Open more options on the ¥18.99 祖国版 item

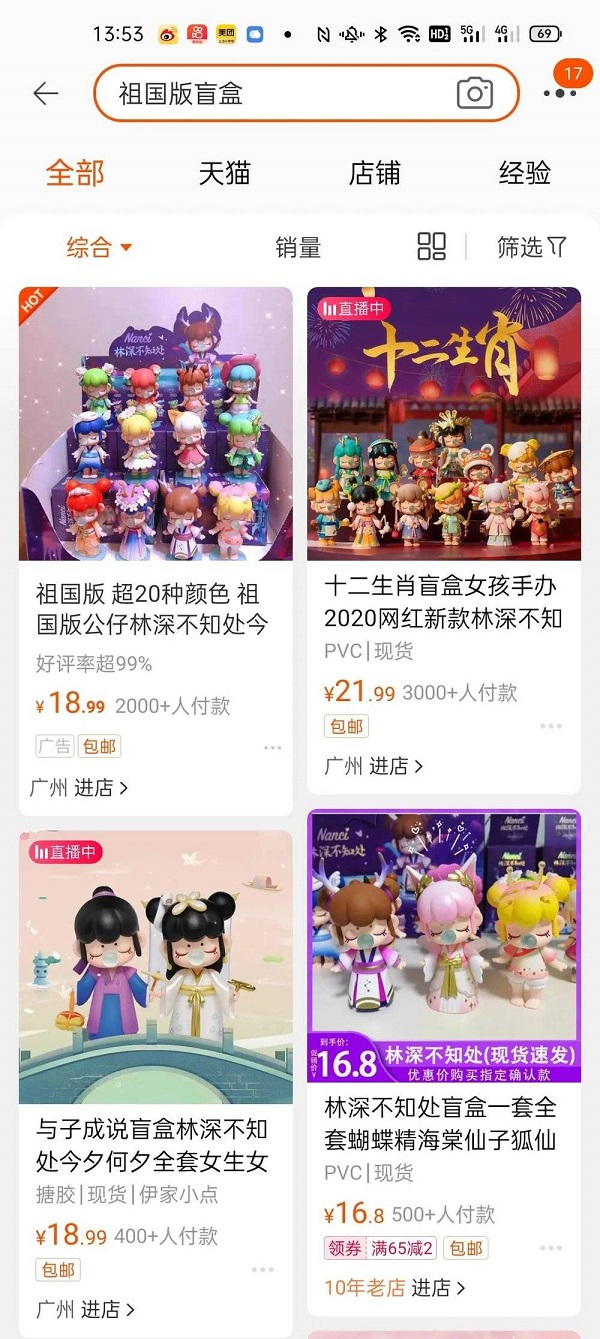pos(273,747)
